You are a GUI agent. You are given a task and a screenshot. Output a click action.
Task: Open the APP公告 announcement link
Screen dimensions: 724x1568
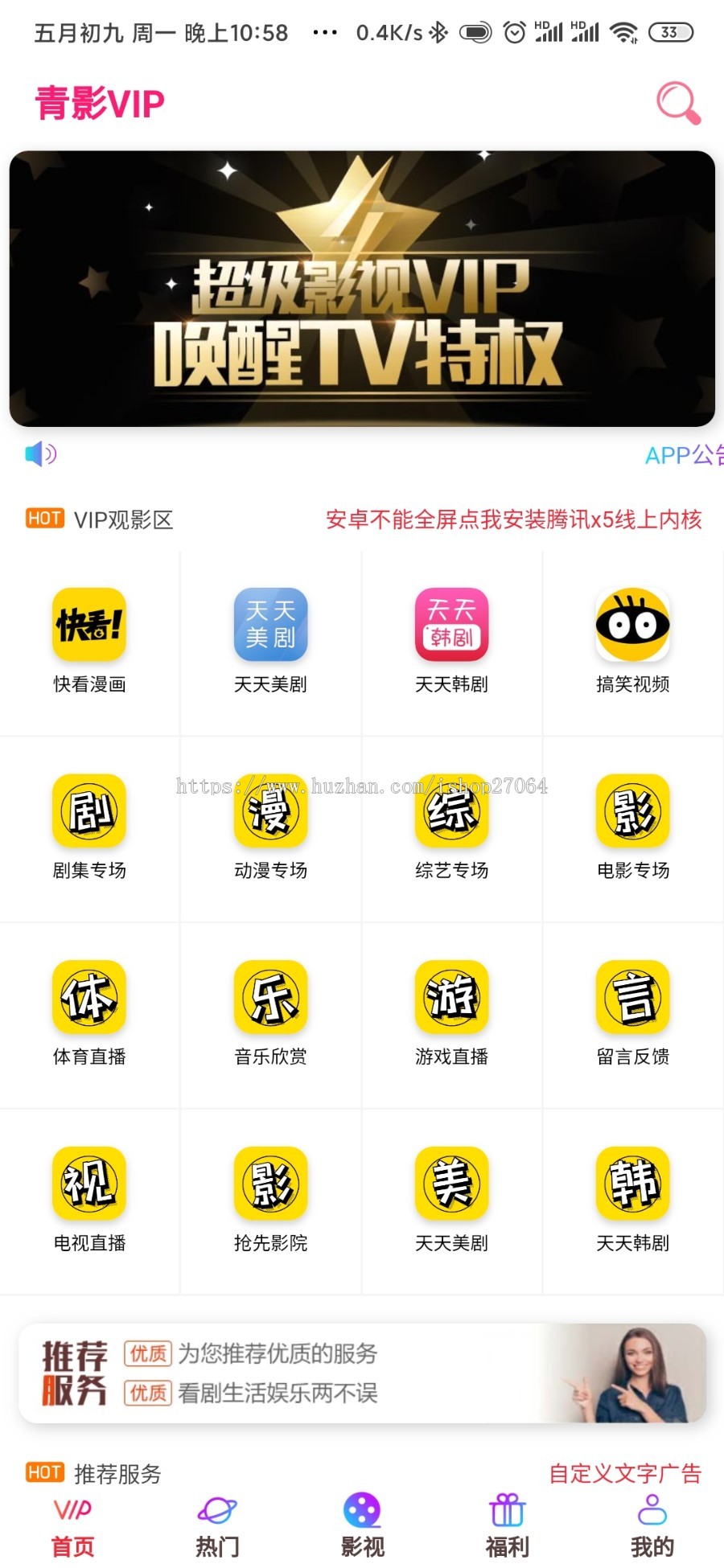pyautogui.click(x=688, y=457)
